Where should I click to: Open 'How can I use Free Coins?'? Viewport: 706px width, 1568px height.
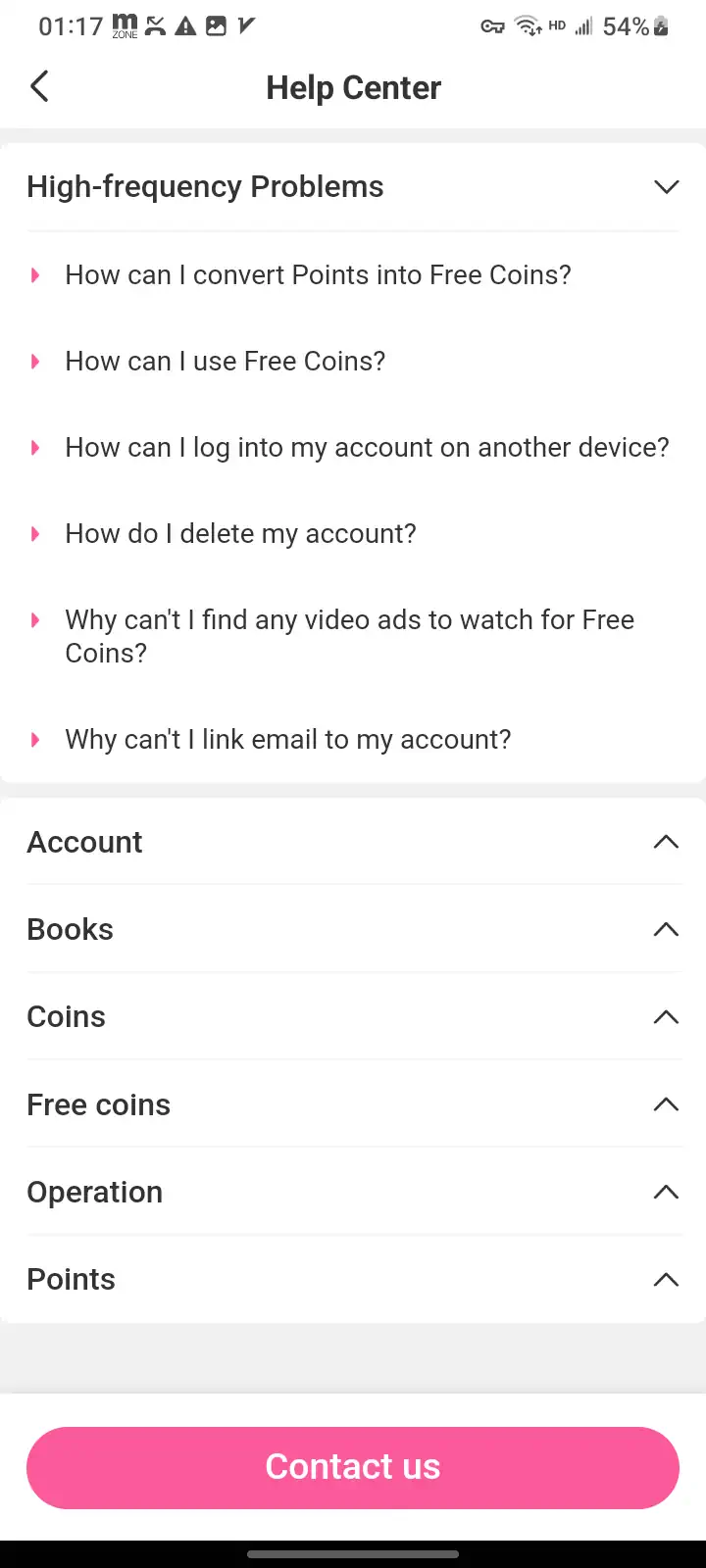coord(226,362)
